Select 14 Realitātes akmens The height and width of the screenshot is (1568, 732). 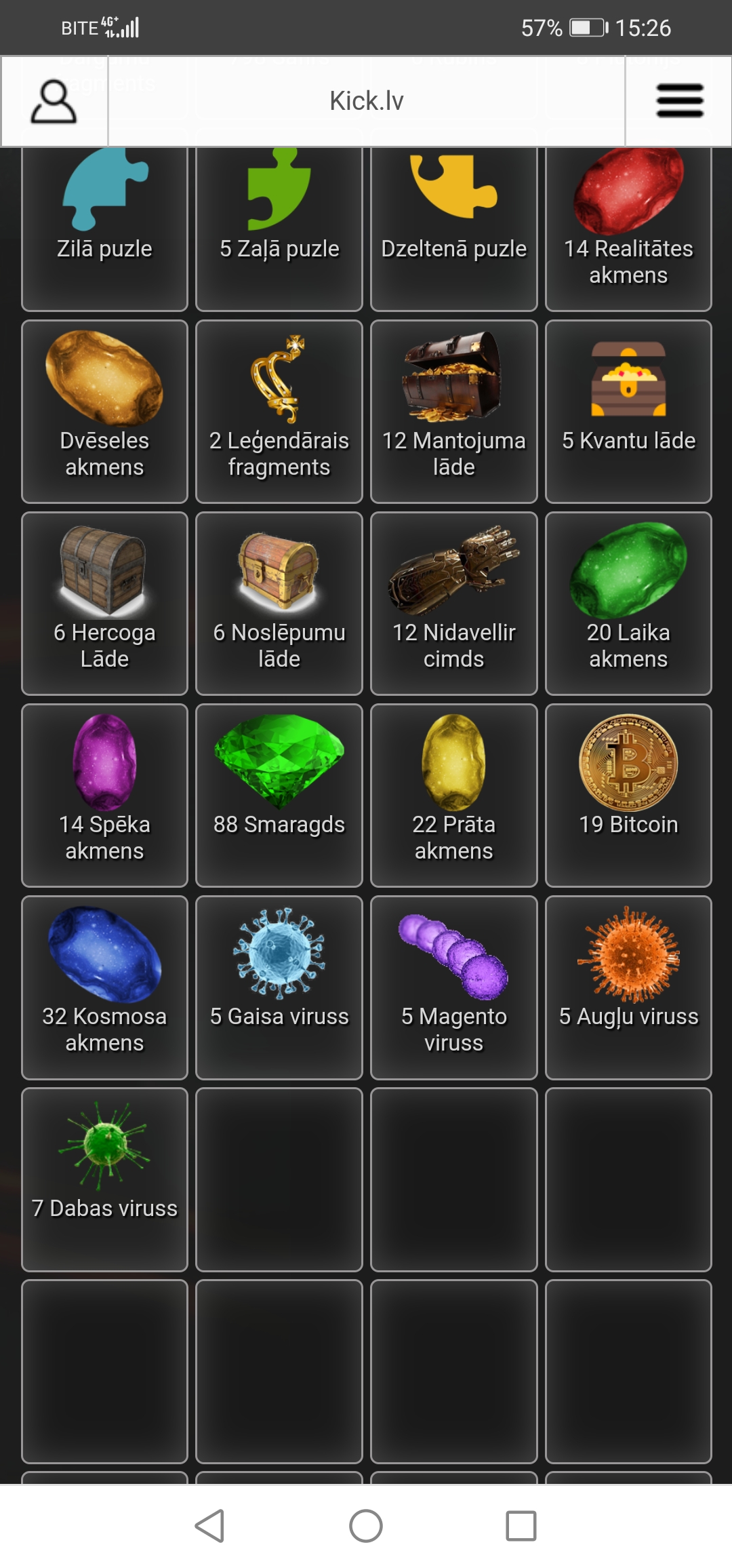click(x=628, y=224)
